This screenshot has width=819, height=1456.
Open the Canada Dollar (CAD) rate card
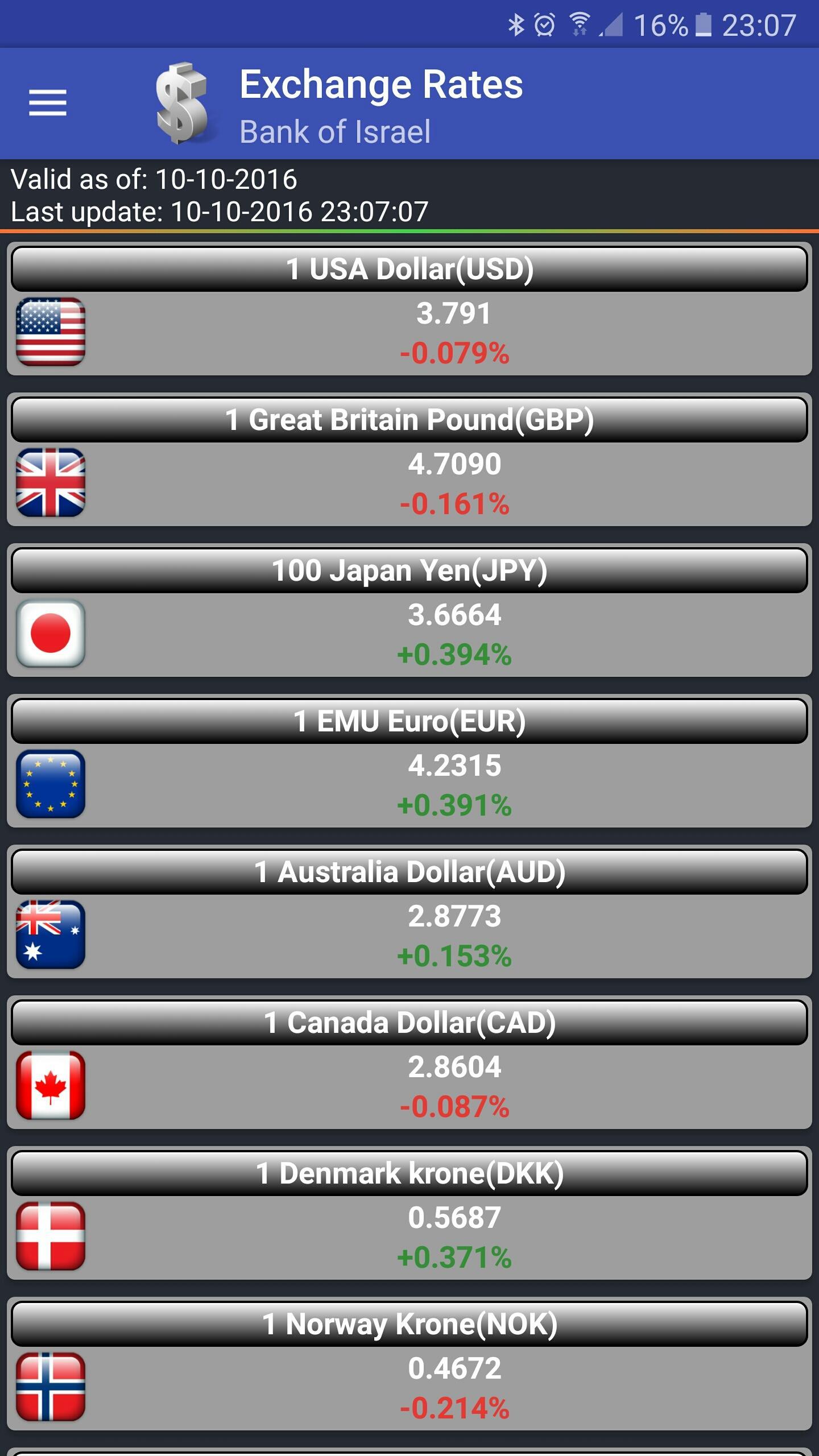click(x=409, y=1064)
